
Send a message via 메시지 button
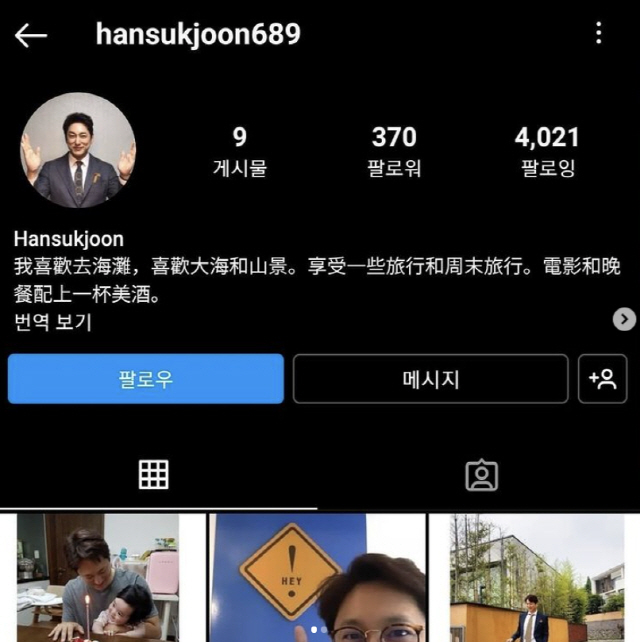(430, 379)
